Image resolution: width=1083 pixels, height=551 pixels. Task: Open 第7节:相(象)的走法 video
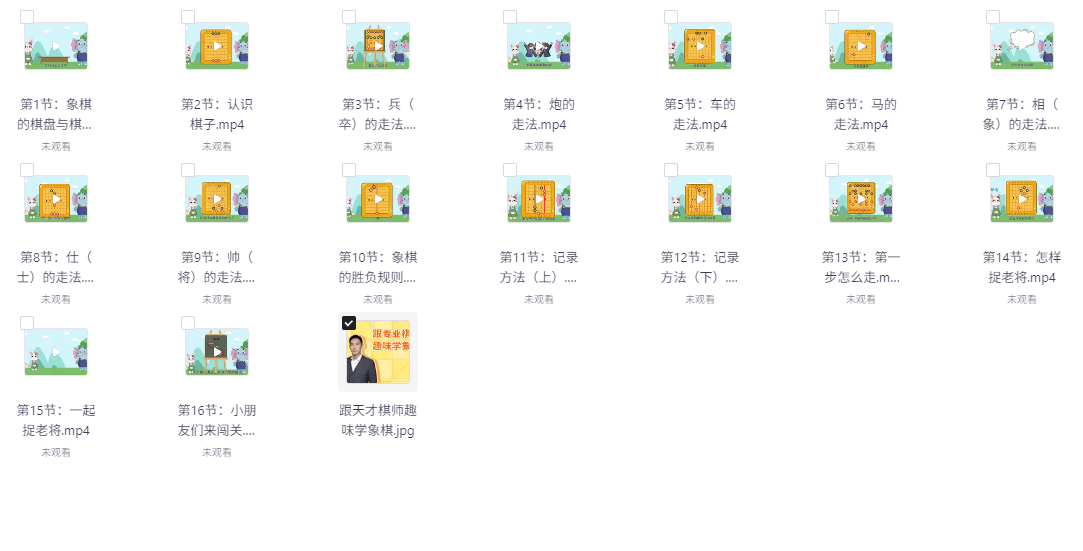(x=1022, y=46)
